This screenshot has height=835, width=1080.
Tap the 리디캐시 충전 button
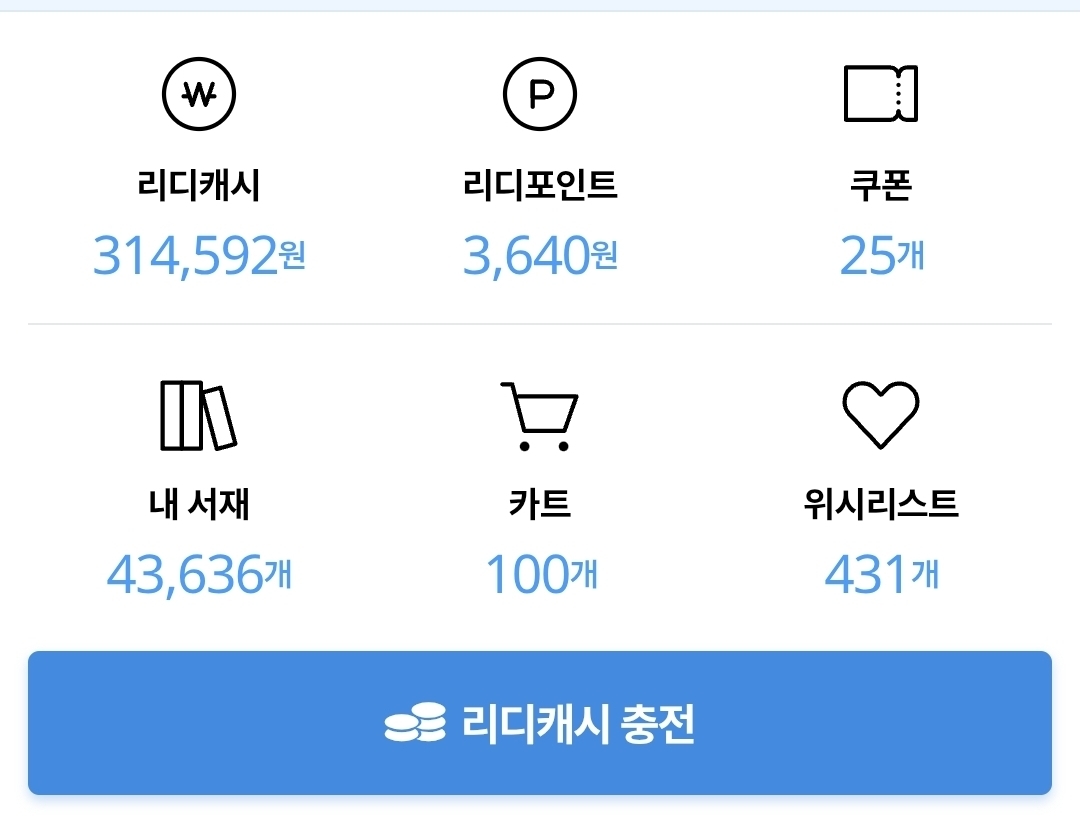coord(540,723)
